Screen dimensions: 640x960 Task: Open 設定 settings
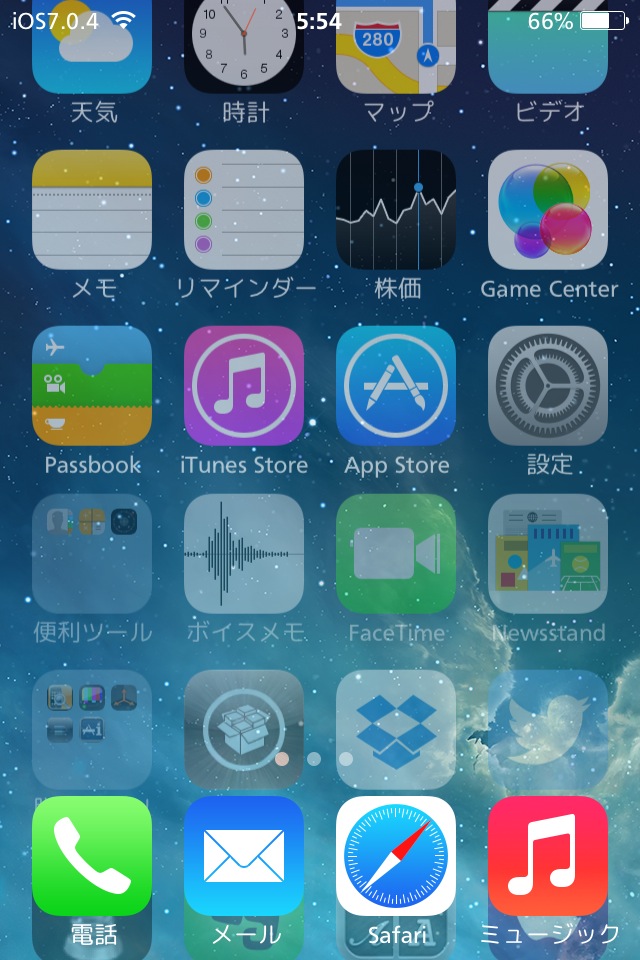tap(548, 385)
